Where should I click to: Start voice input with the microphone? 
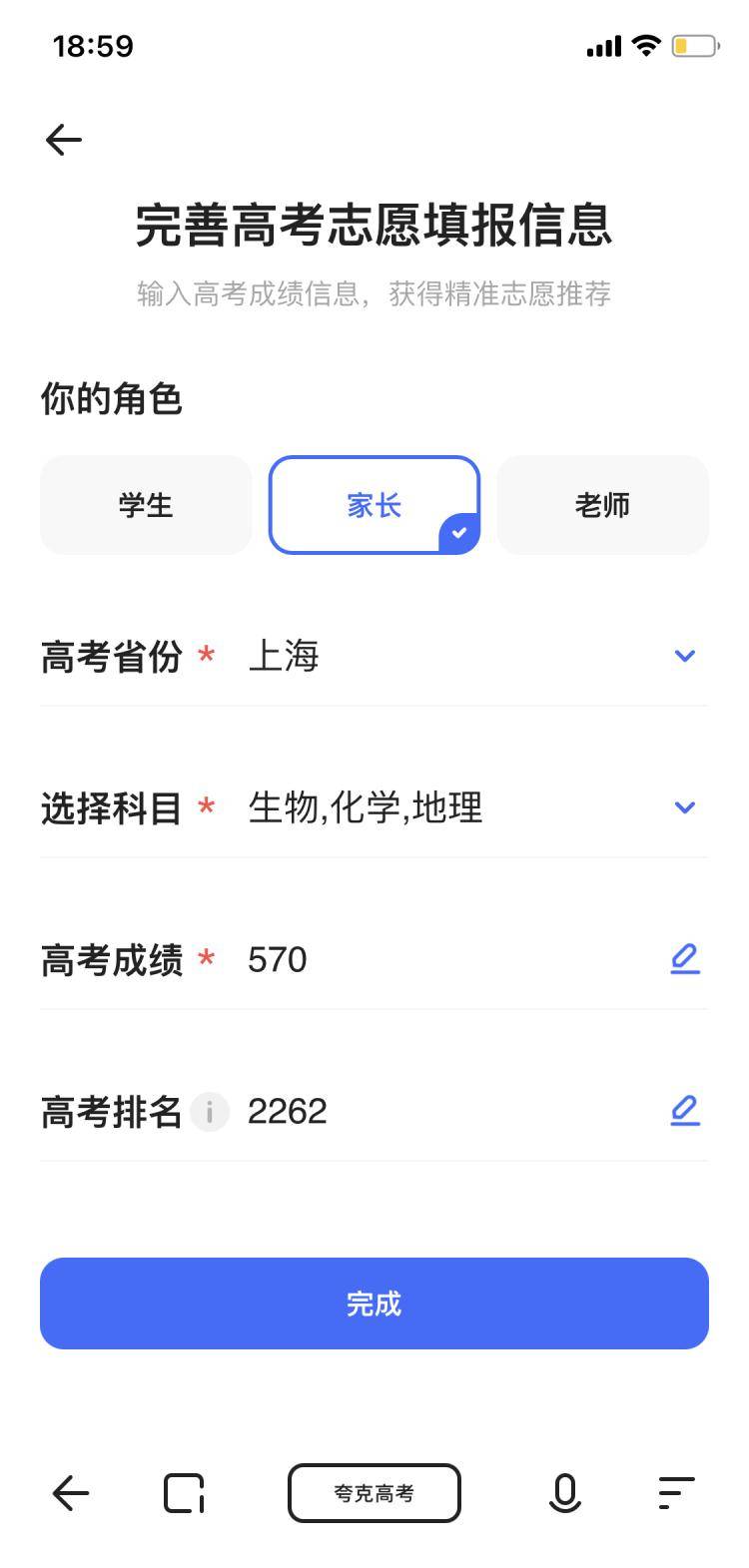pos(564,1493)
